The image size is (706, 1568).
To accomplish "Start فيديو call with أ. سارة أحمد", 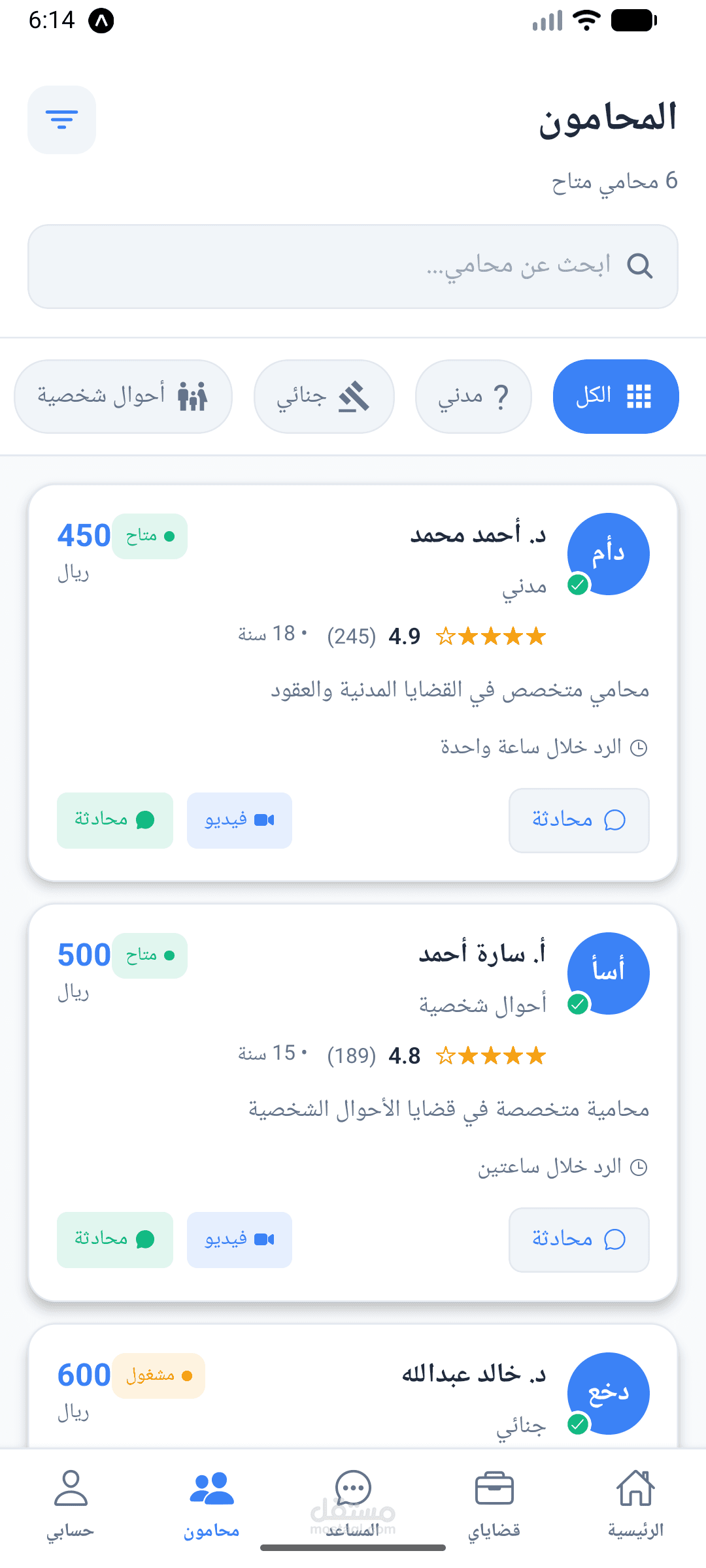I will click(239, 1239).
